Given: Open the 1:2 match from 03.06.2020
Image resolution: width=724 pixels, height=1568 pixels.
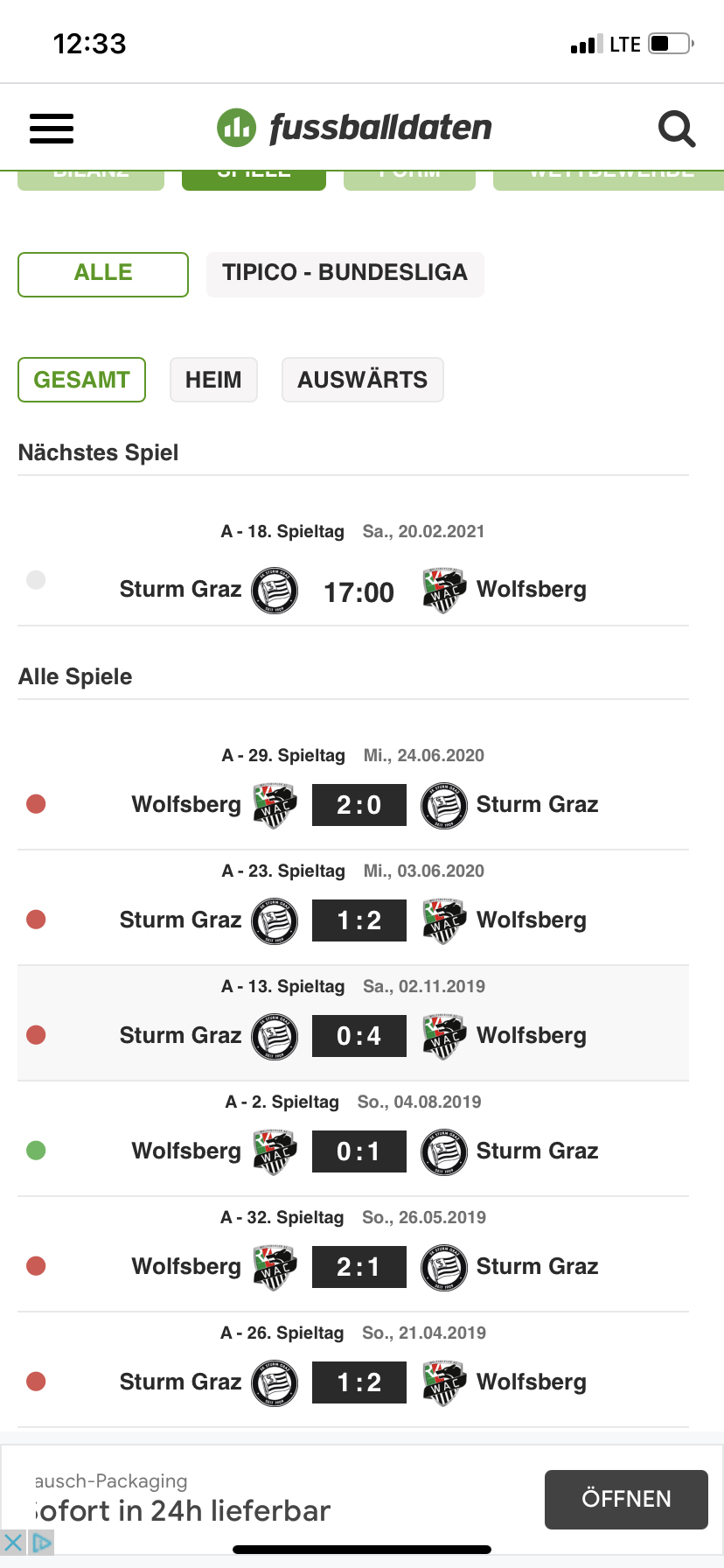Looking at the screenshot, I should [x=353, y=907].
